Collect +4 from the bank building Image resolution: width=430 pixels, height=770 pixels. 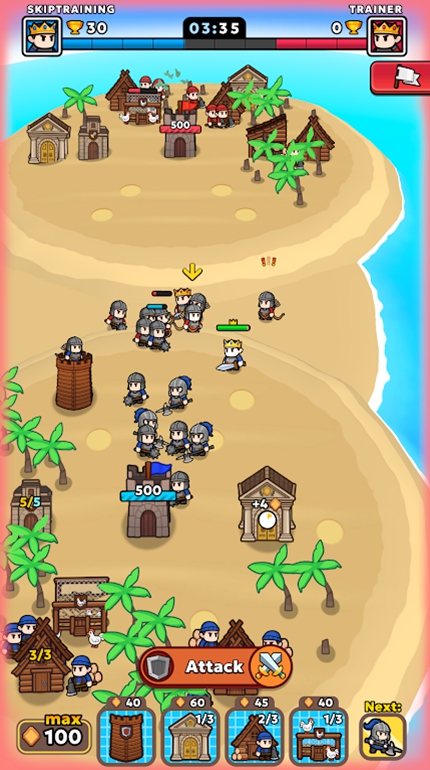[267, 505]
